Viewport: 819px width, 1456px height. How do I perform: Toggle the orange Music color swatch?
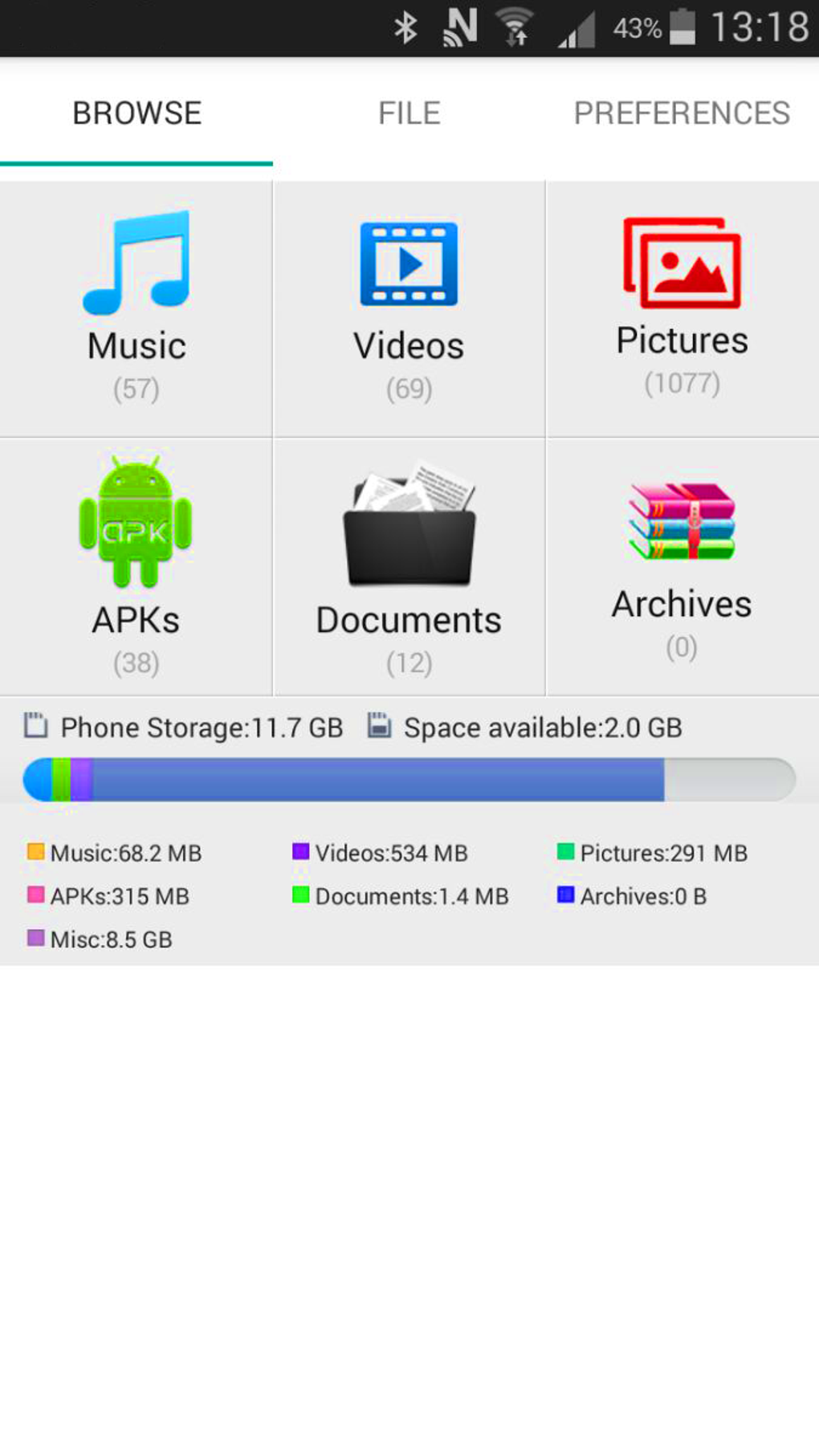[35, 850]
